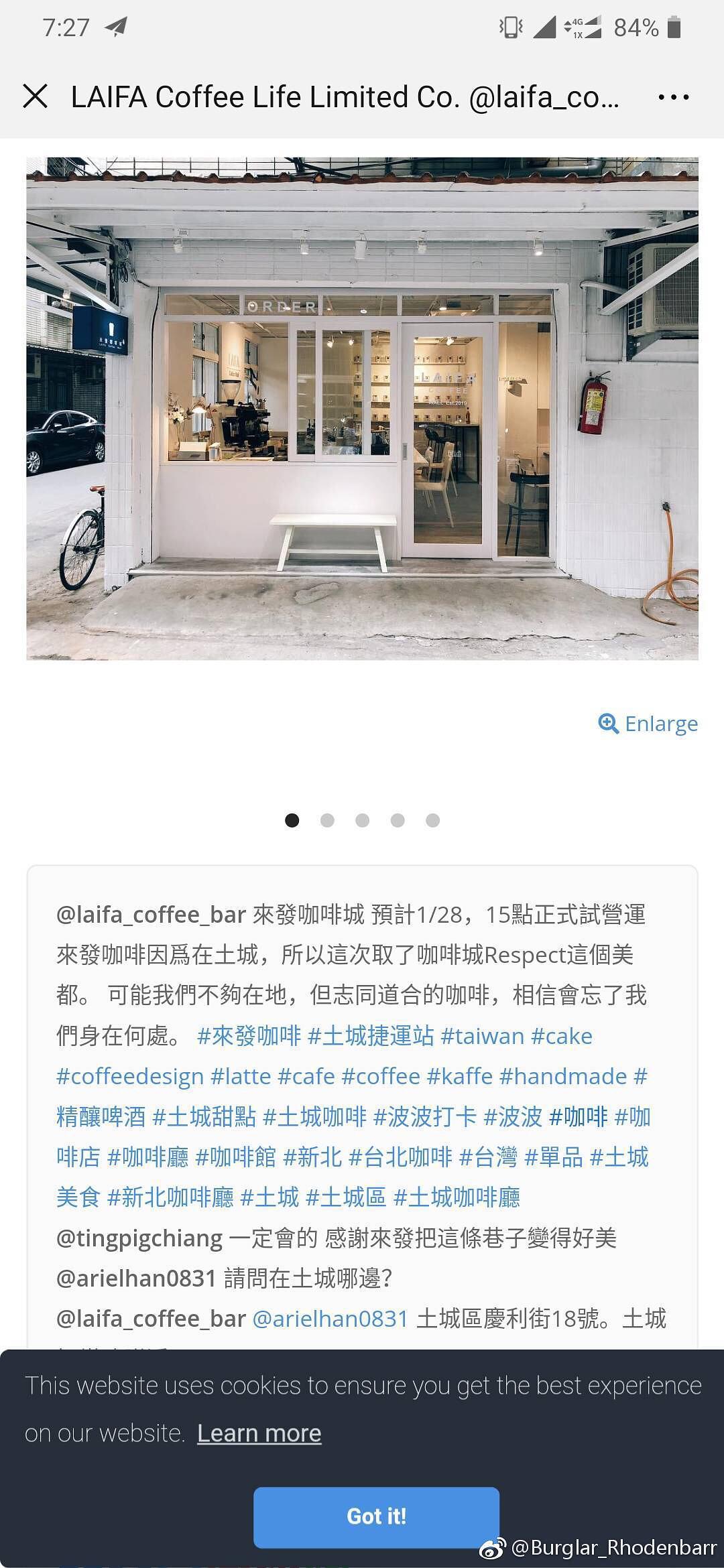Open the #kaffe hashtag
The height and width of the screenshot is (1568, 724).
pyautogui.click(x=460, y=1076)
